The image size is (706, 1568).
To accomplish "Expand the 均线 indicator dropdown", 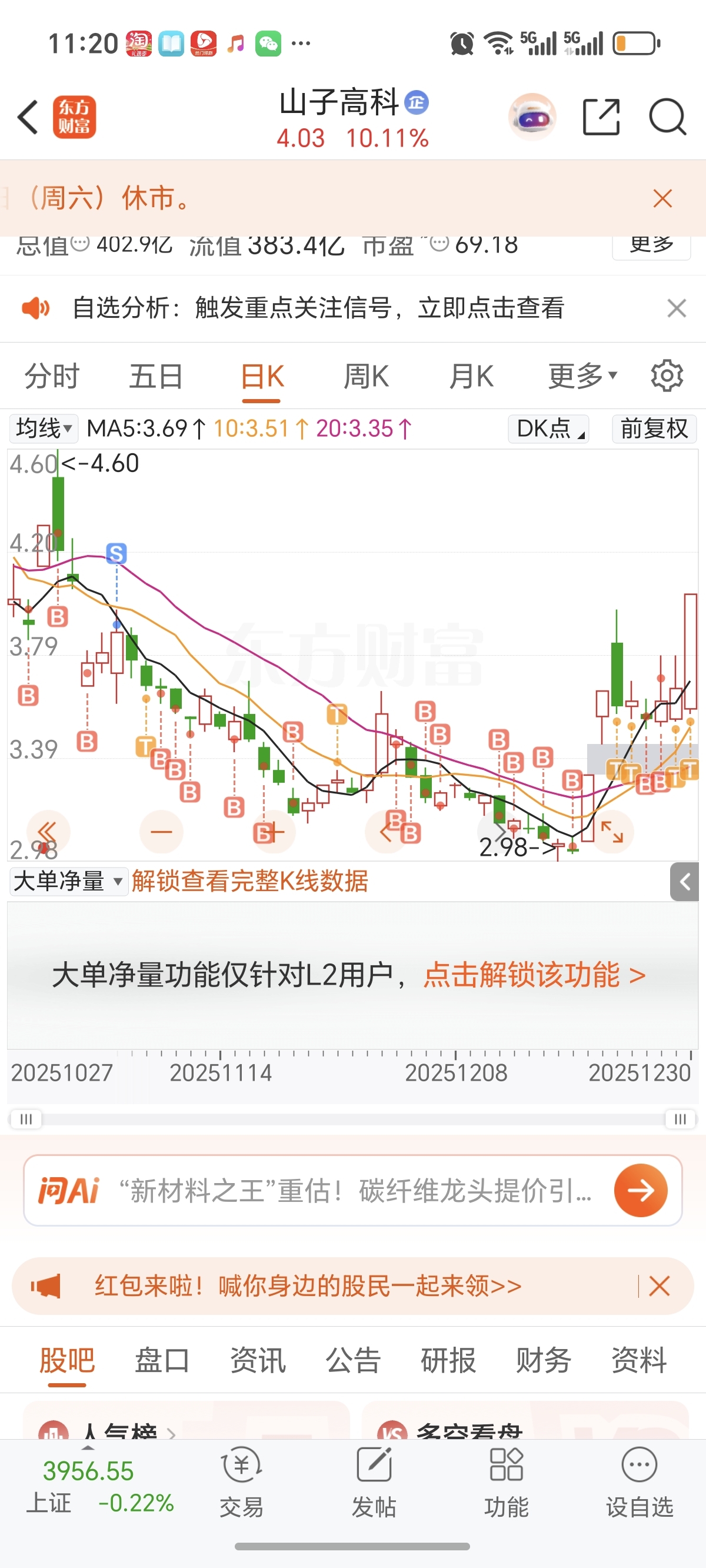I will click(43, 428).
